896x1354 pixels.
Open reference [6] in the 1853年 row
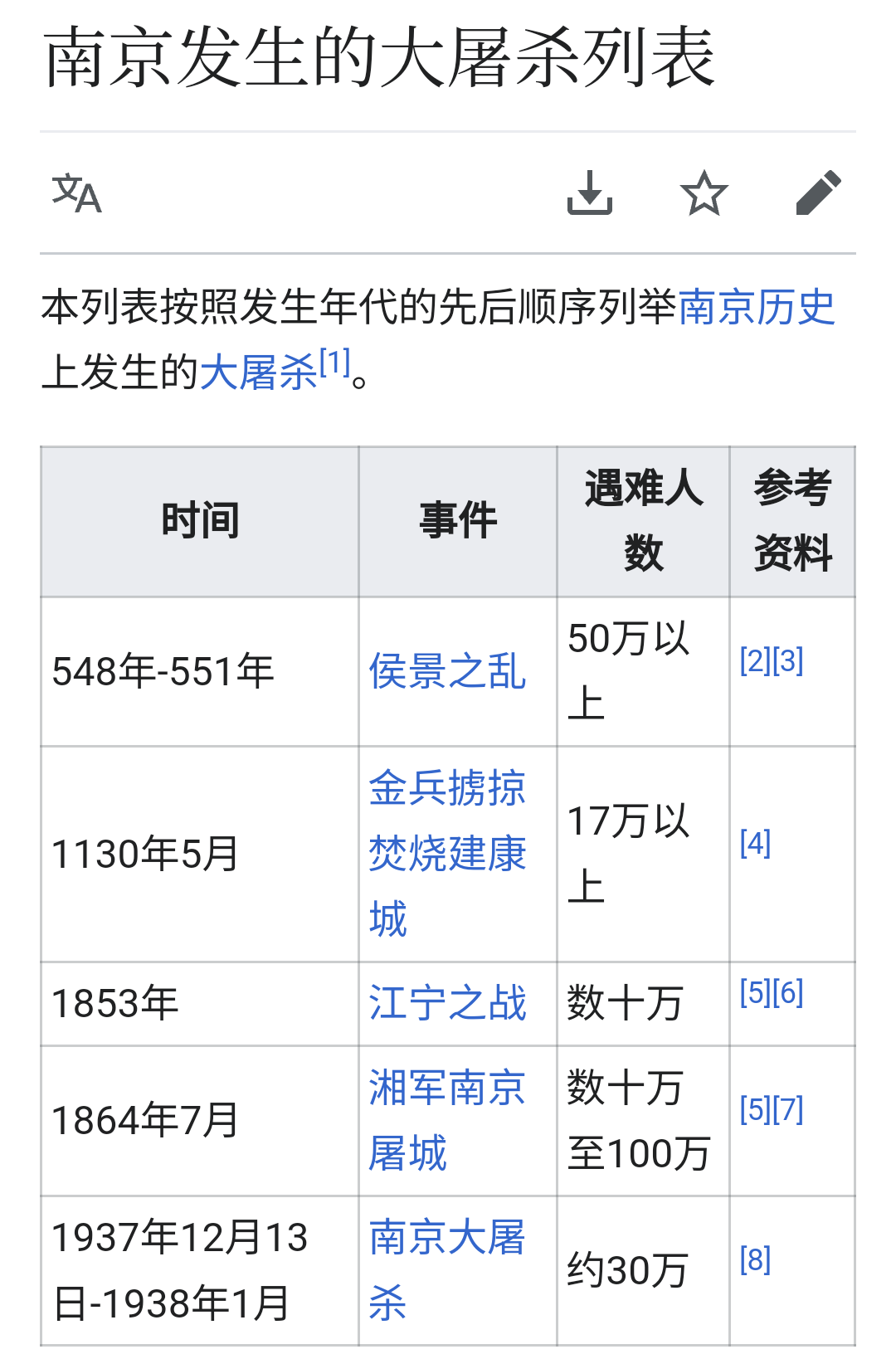coord(788,992)
